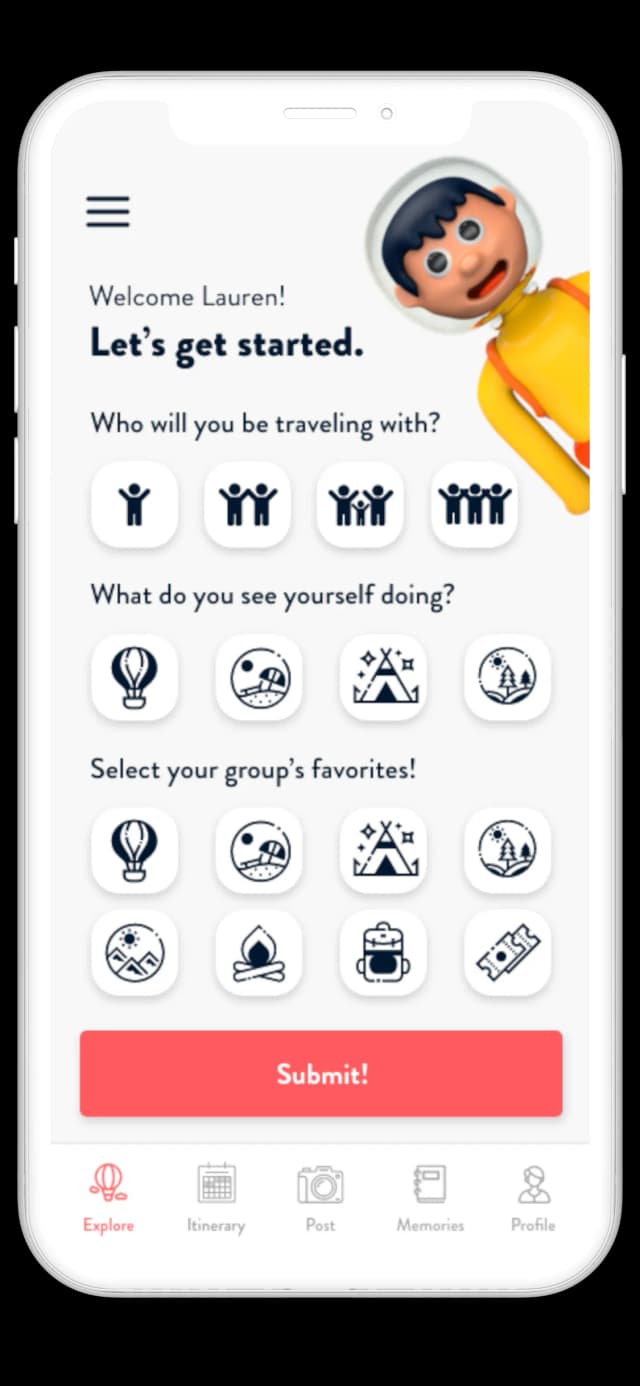Open the Memories tab
Image resolution: width=640 pixels, height=1386 pixels.
pyautogui.click(x=430, y=1198)
